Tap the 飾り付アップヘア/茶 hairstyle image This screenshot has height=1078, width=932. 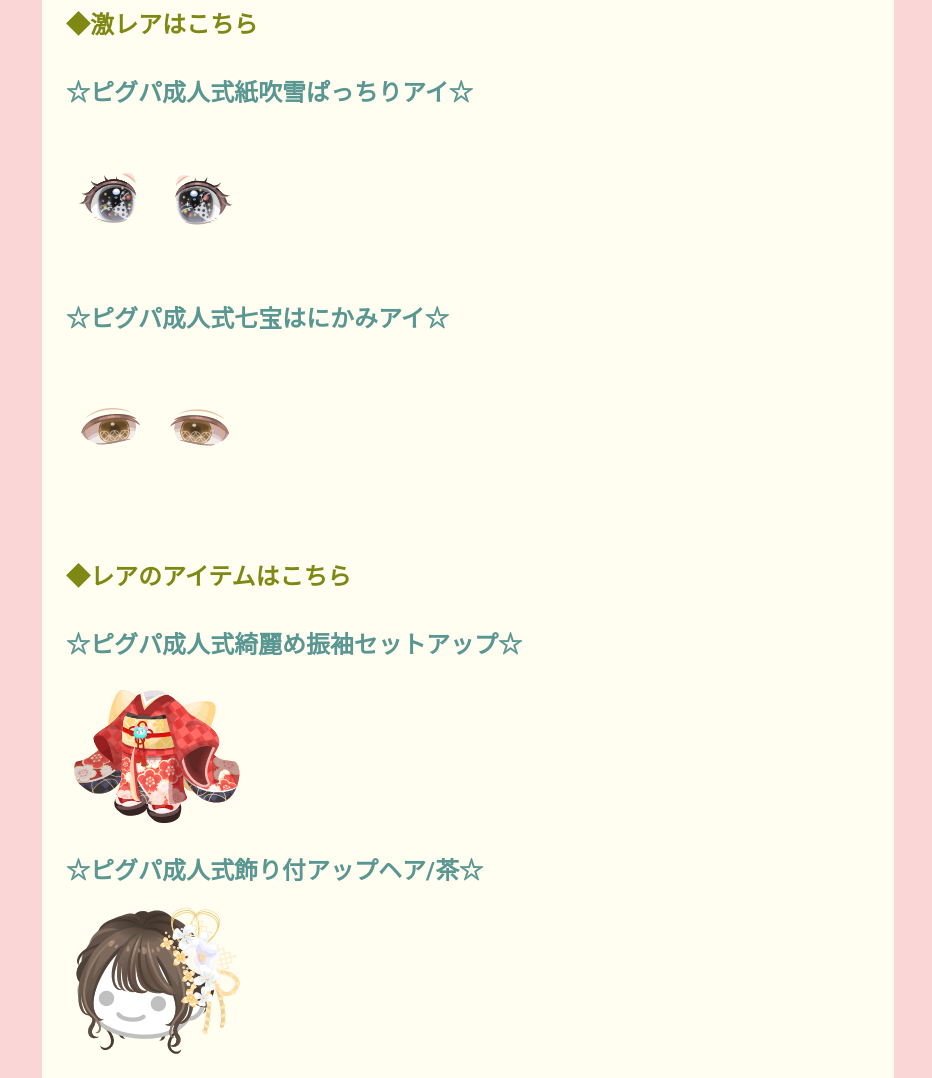click(156, 980)
